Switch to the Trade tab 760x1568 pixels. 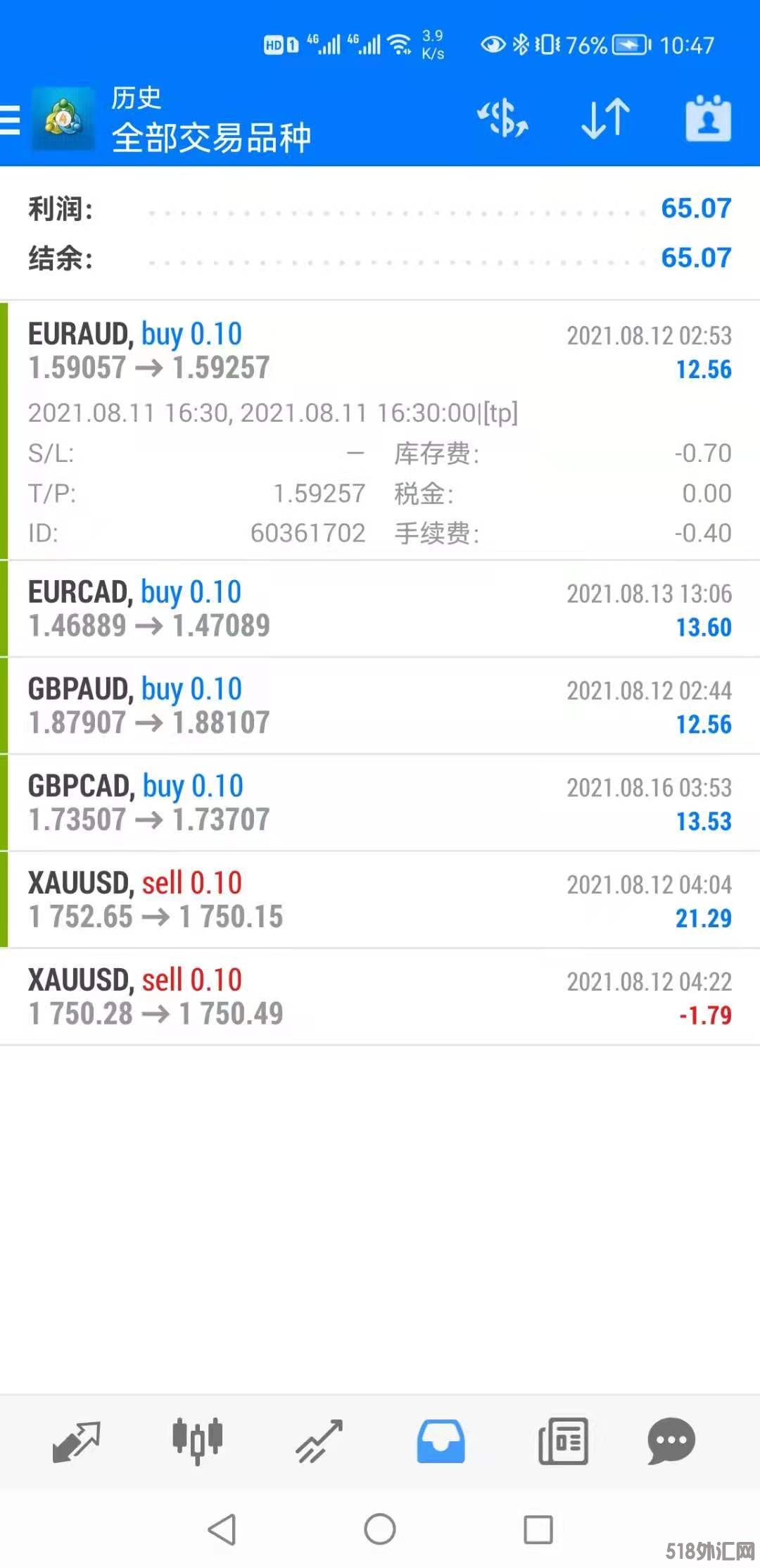pyautogui.click(x=319, y=1441)
